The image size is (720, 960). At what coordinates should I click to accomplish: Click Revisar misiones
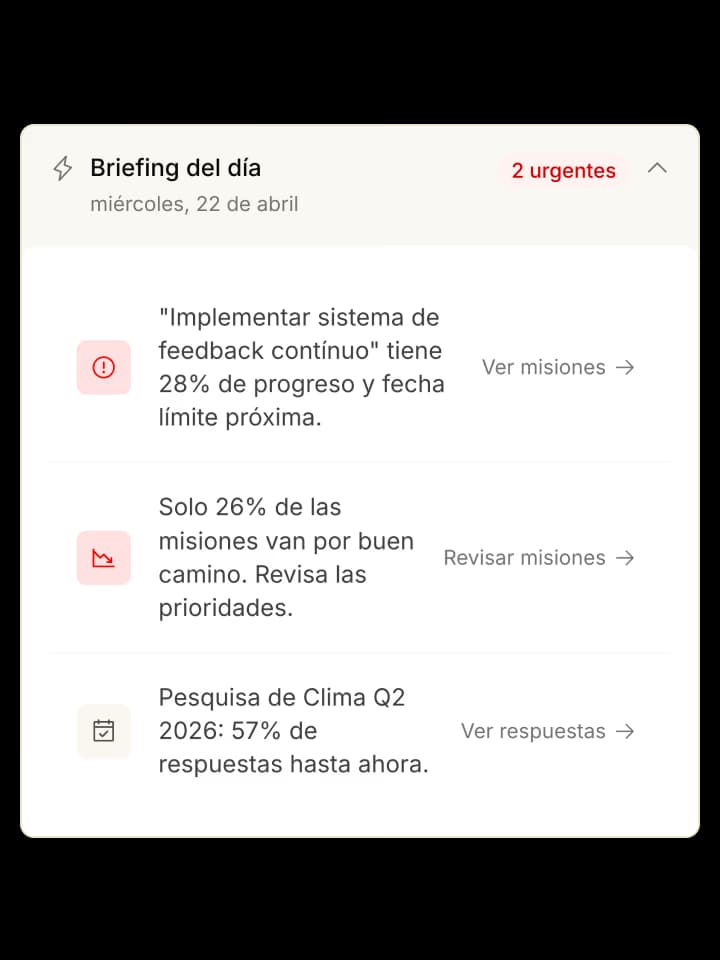click(x=524, y=558)
